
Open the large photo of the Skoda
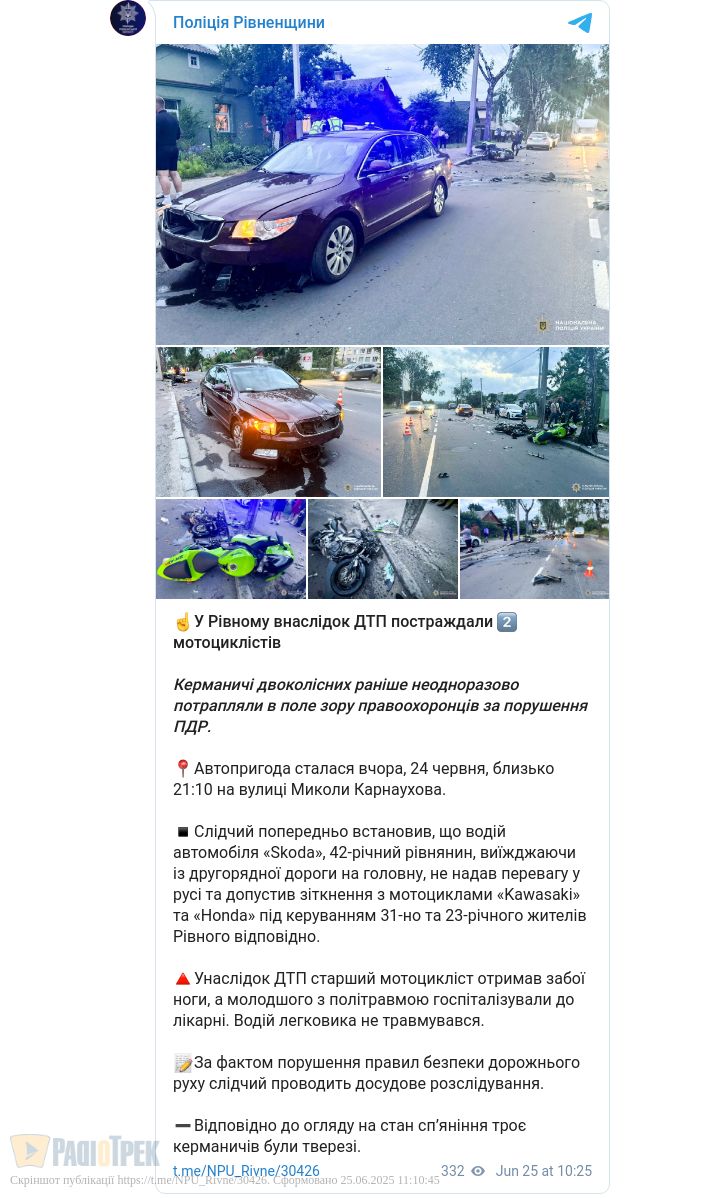382,195
